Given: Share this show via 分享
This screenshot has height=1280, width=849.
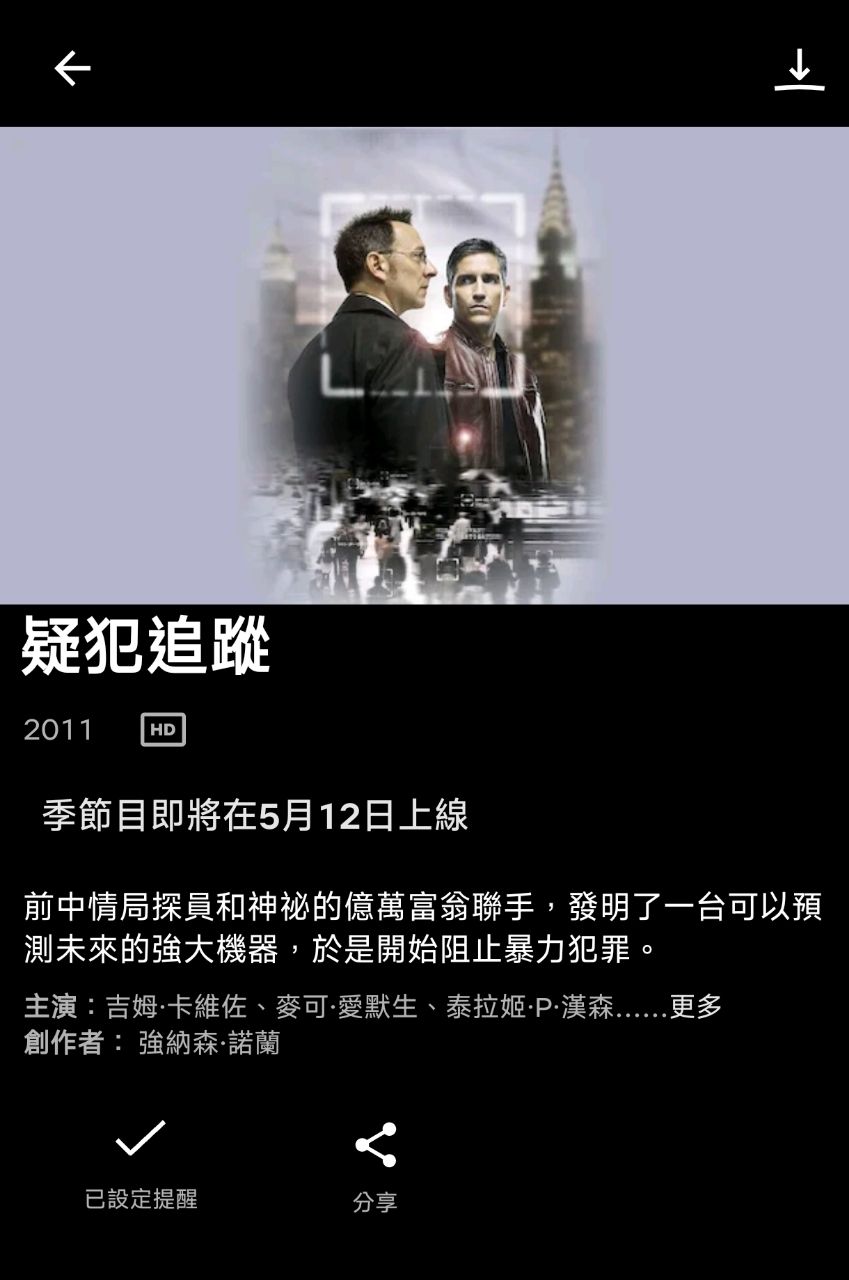Looking at the screenshot, I should coord(375,1146).
